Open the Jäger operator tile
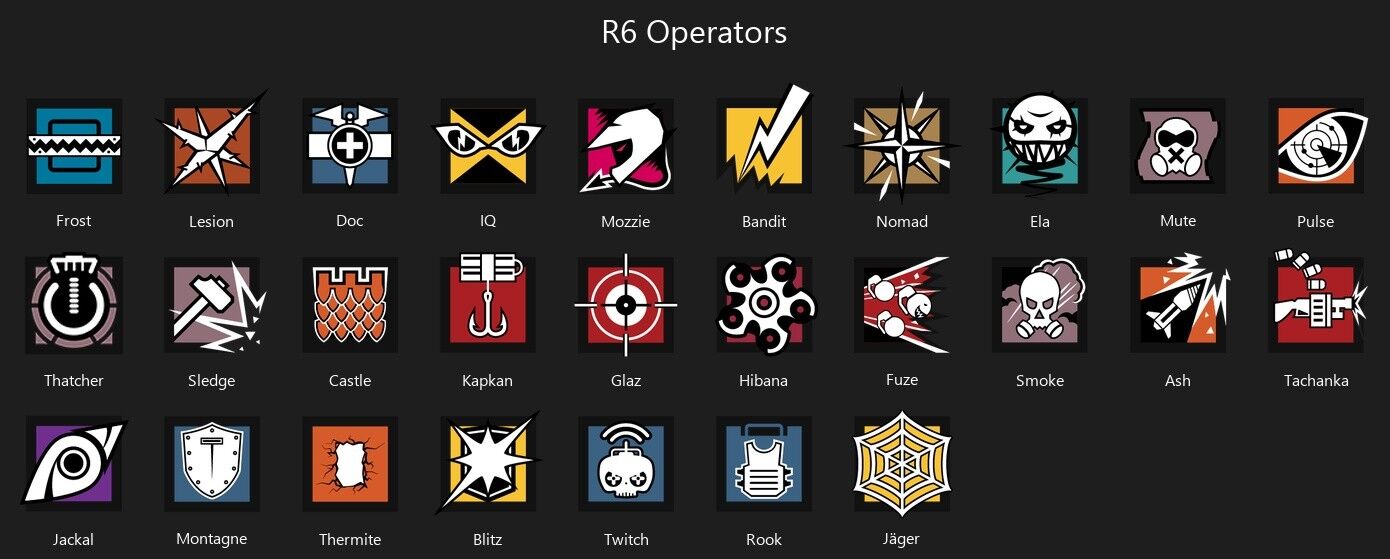 click(x=902, y=464)
